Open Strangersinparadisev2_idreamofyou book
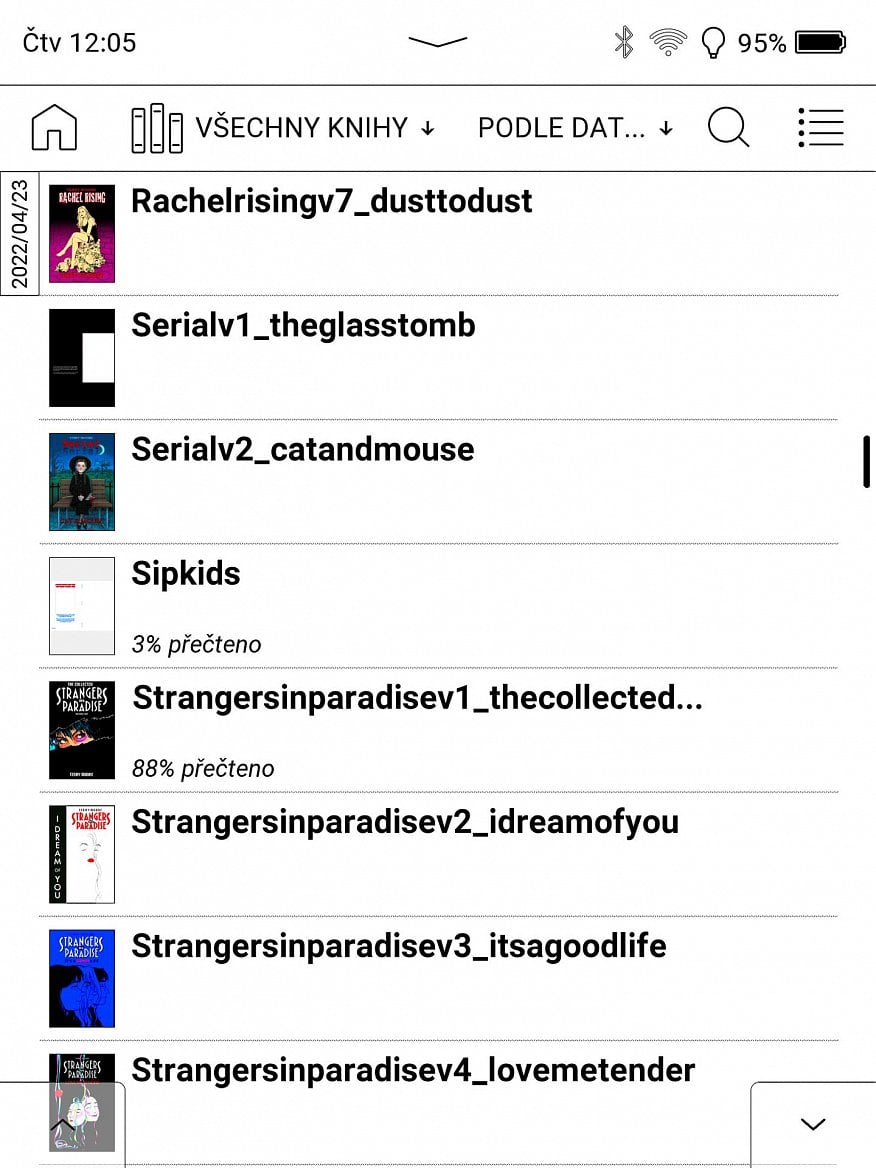The image size is (876, 1168). tap(405, 822)
